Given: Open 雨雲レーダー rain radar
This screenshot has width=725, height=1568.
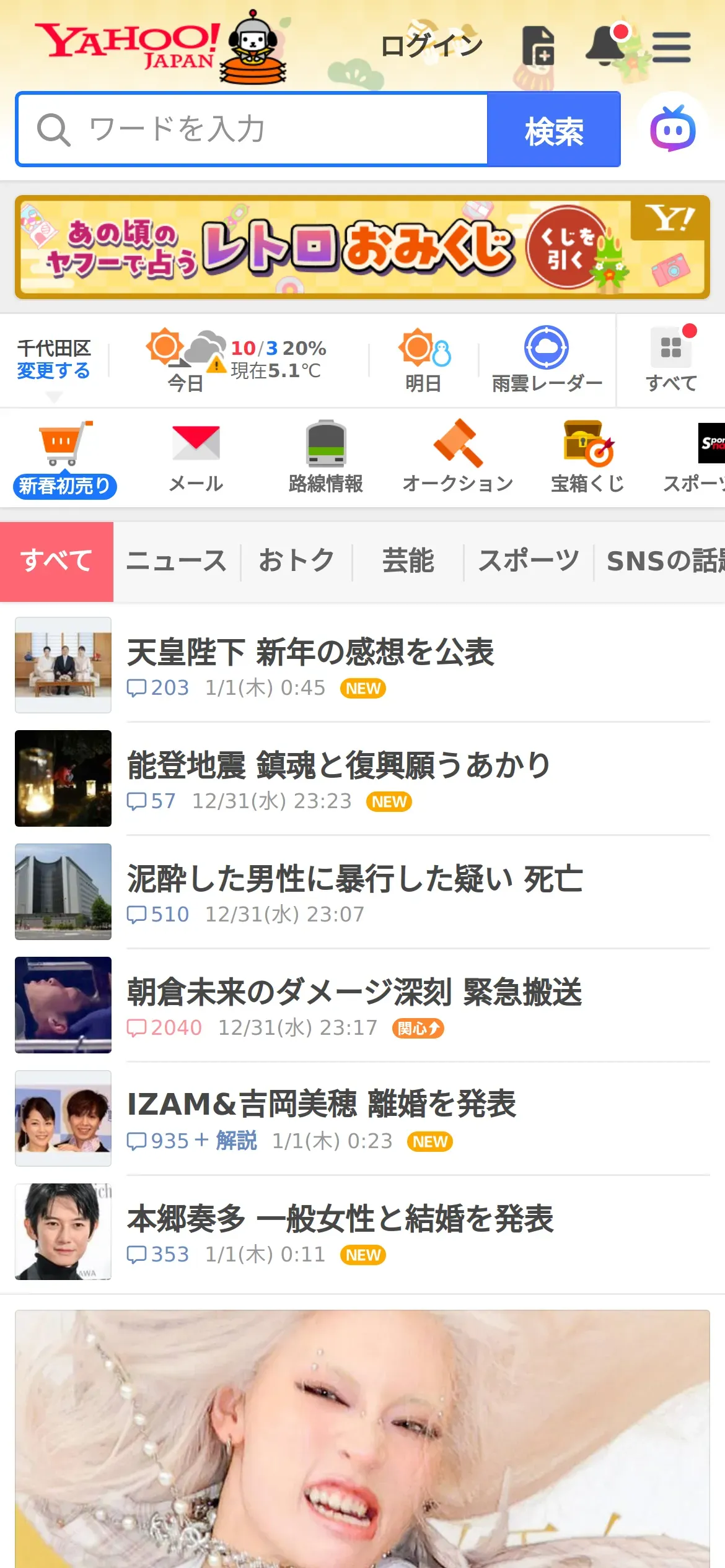Looking at the screenshot, I should click(x=547, y=360).
